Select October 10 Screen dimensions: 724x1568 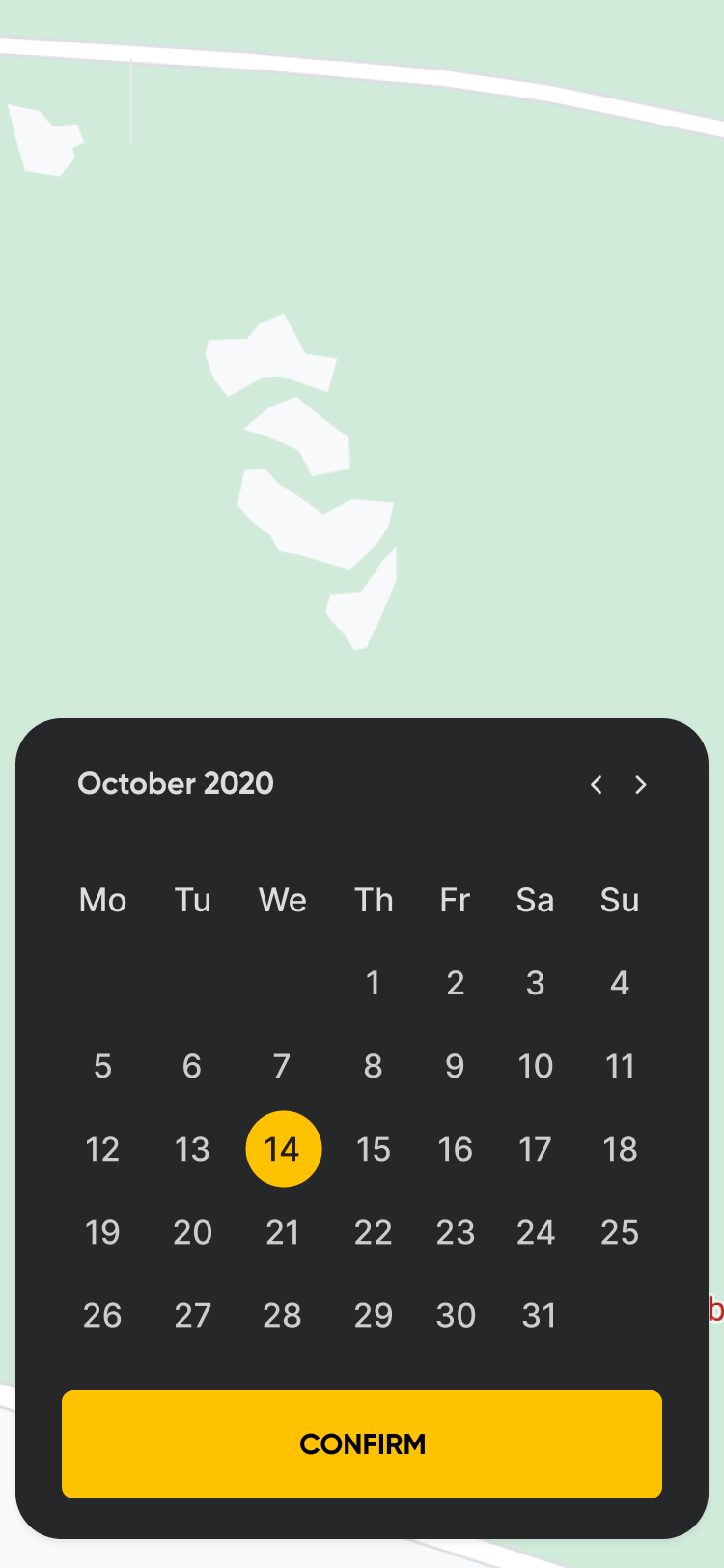pyautogui.click(x=536, y=1066)
